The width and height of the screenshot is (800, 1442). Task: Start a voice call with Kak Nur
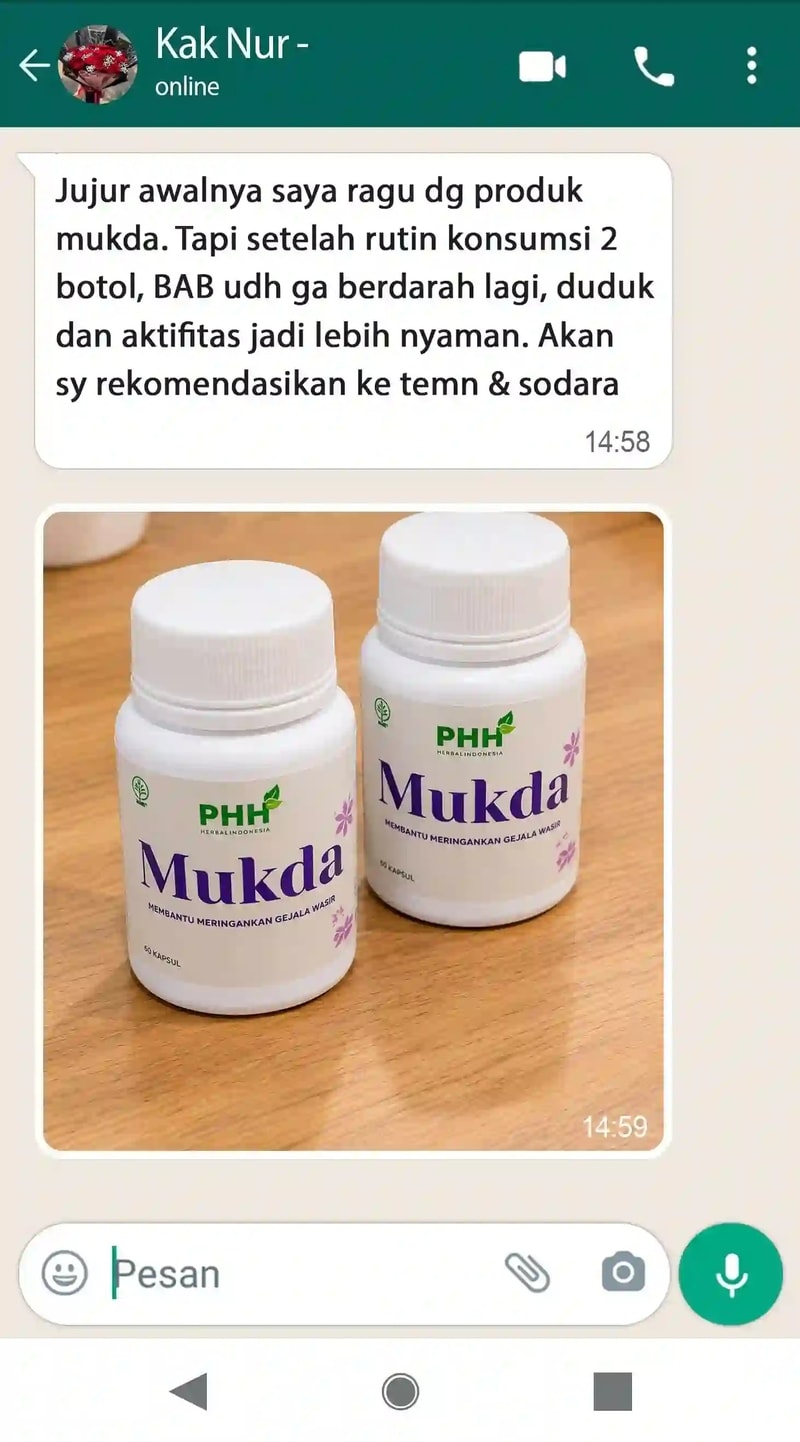(x=654, y=67)
